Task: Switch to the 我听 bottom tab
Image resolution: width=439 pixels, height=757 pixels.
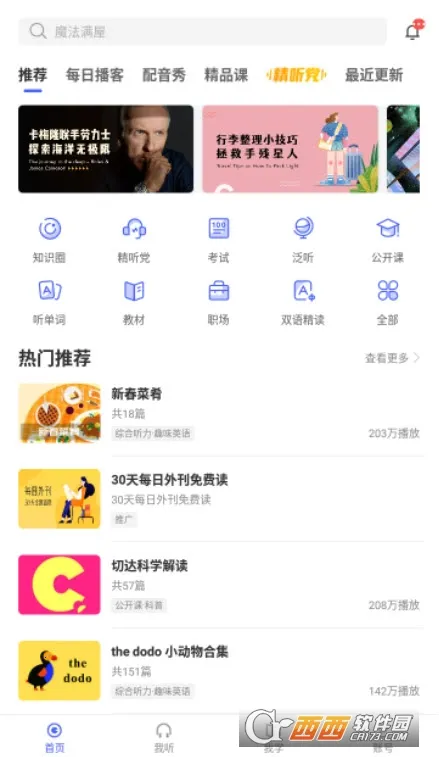Action: click(164, 737)
